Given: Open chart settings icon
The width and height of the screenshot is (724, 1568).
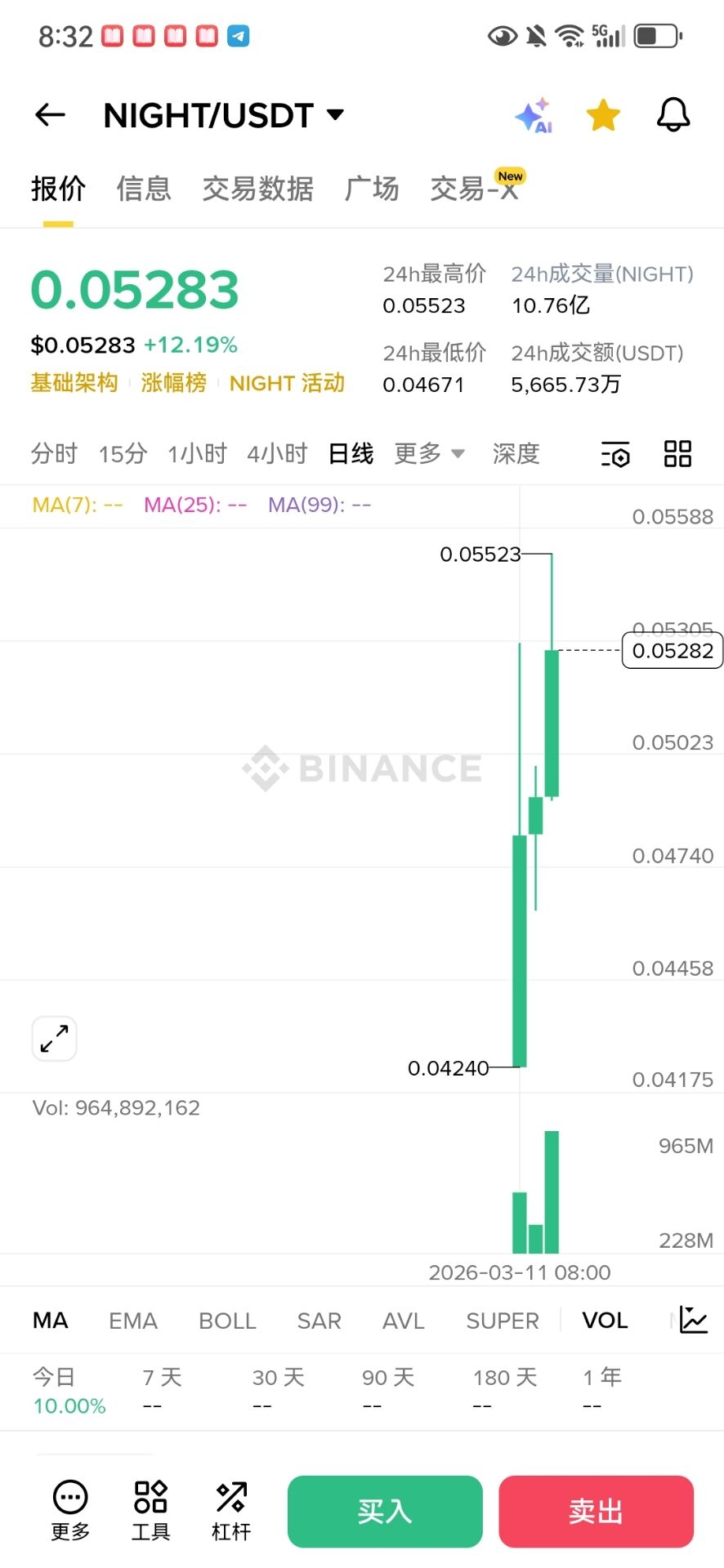Looking at the screenshot, I should pos(615,454).
